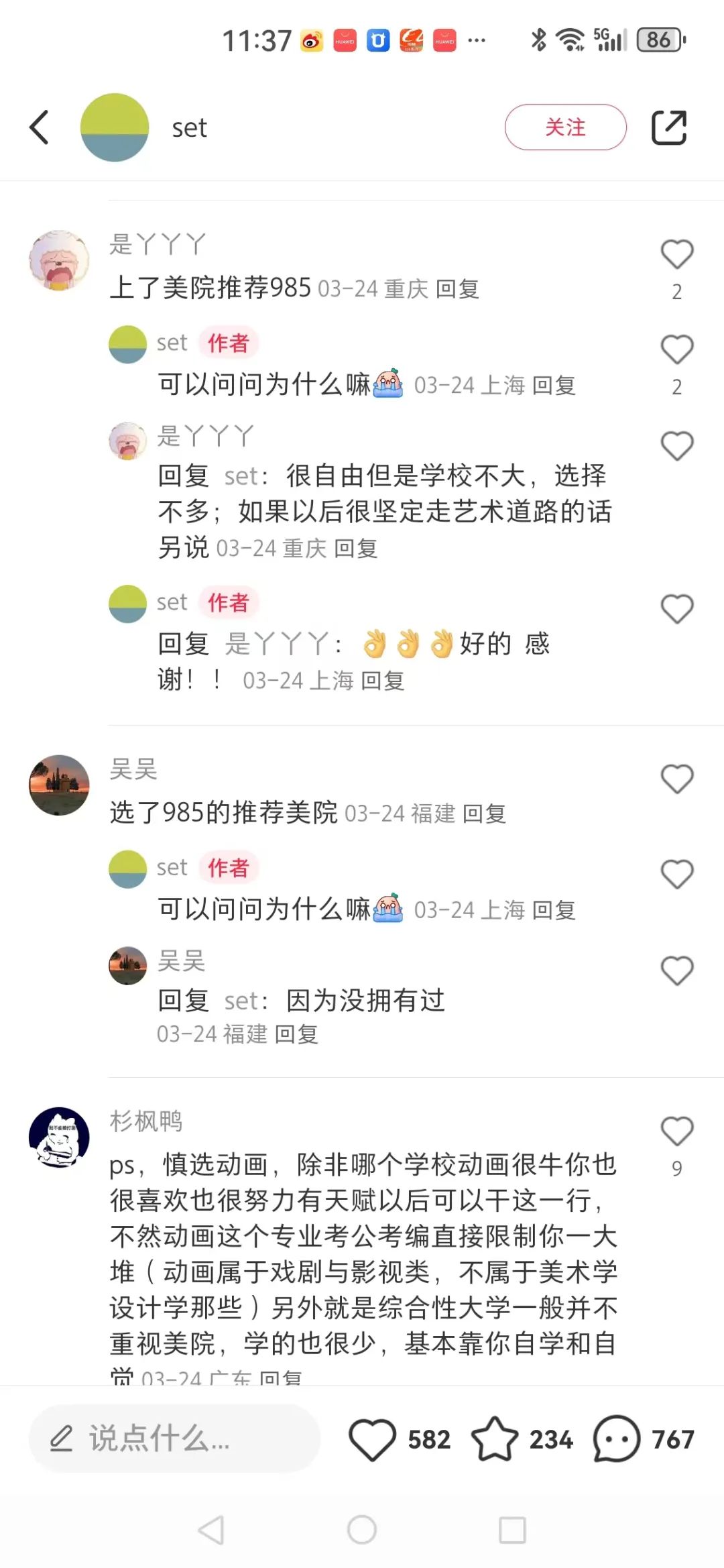The height and width of the screenshot is (1568, 724).
Task: Open 是丫丫丫's profile avatar on top comment
Action: 59,261
